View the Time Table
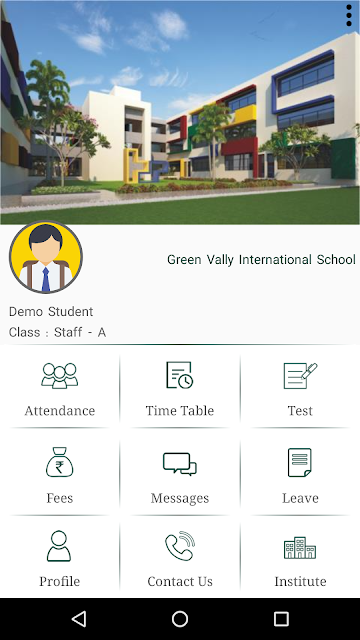This screenshot has width=360, height=640. coord(180,389)
